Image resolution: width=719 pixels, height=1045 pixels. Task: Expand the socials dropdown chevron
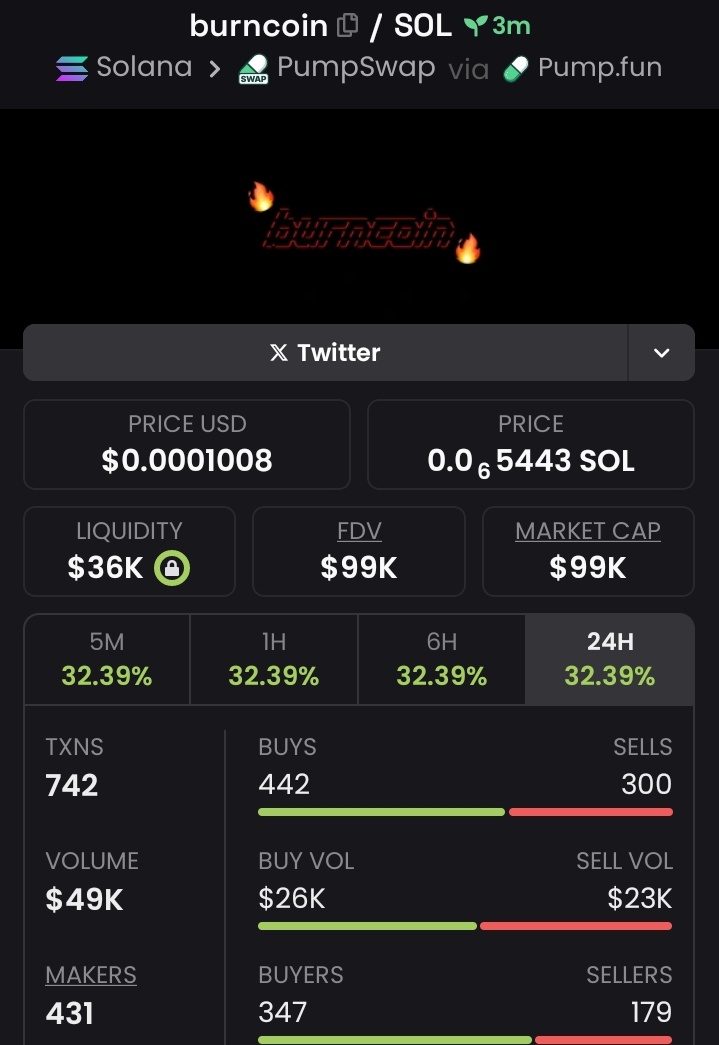[661, 352]
